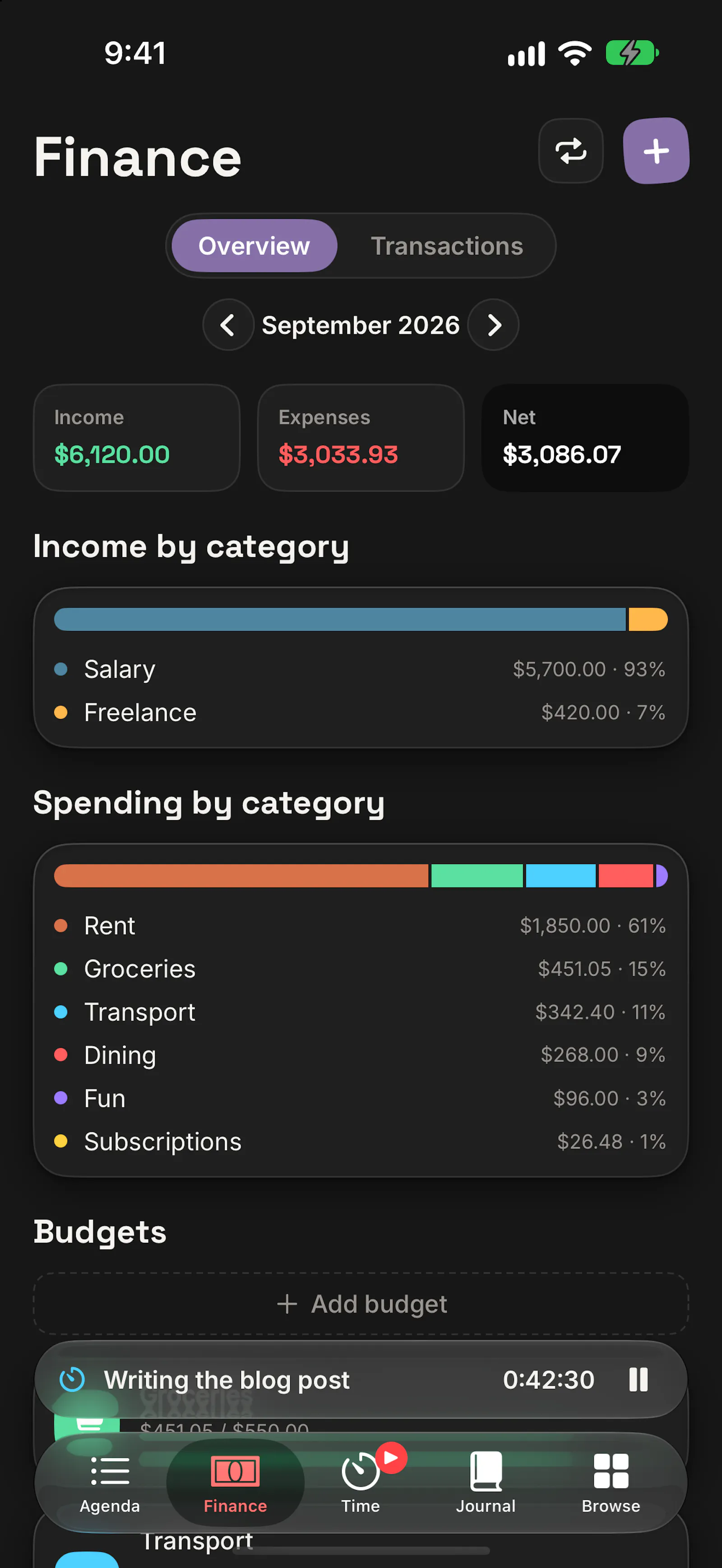Switch to the Time tab
Image resolution: width=722 pixels, height=1568 pixels.
tap(361, 1483)
